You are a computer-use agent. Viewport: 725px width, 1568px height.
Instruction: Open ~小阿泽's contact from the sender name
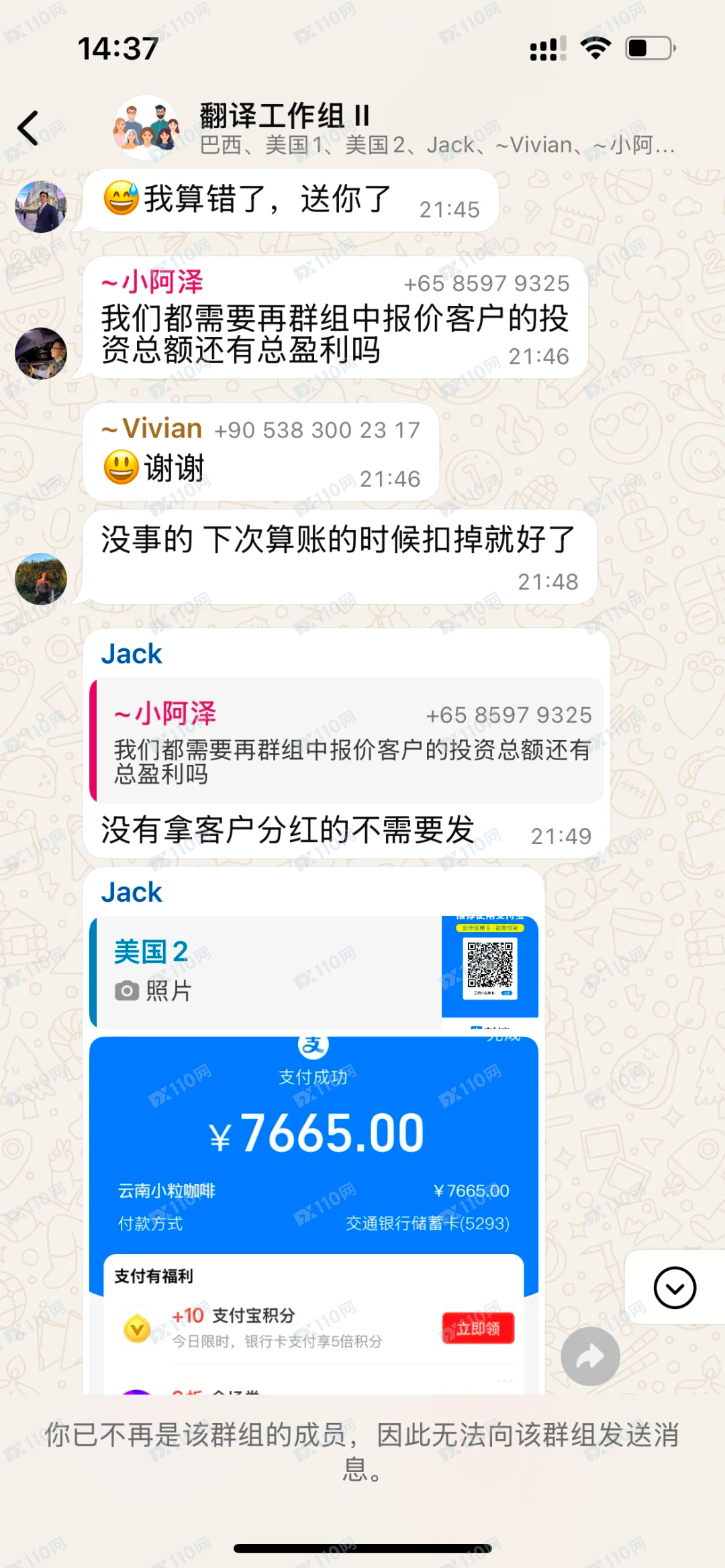pyautogui.click(x=152, y=282)
